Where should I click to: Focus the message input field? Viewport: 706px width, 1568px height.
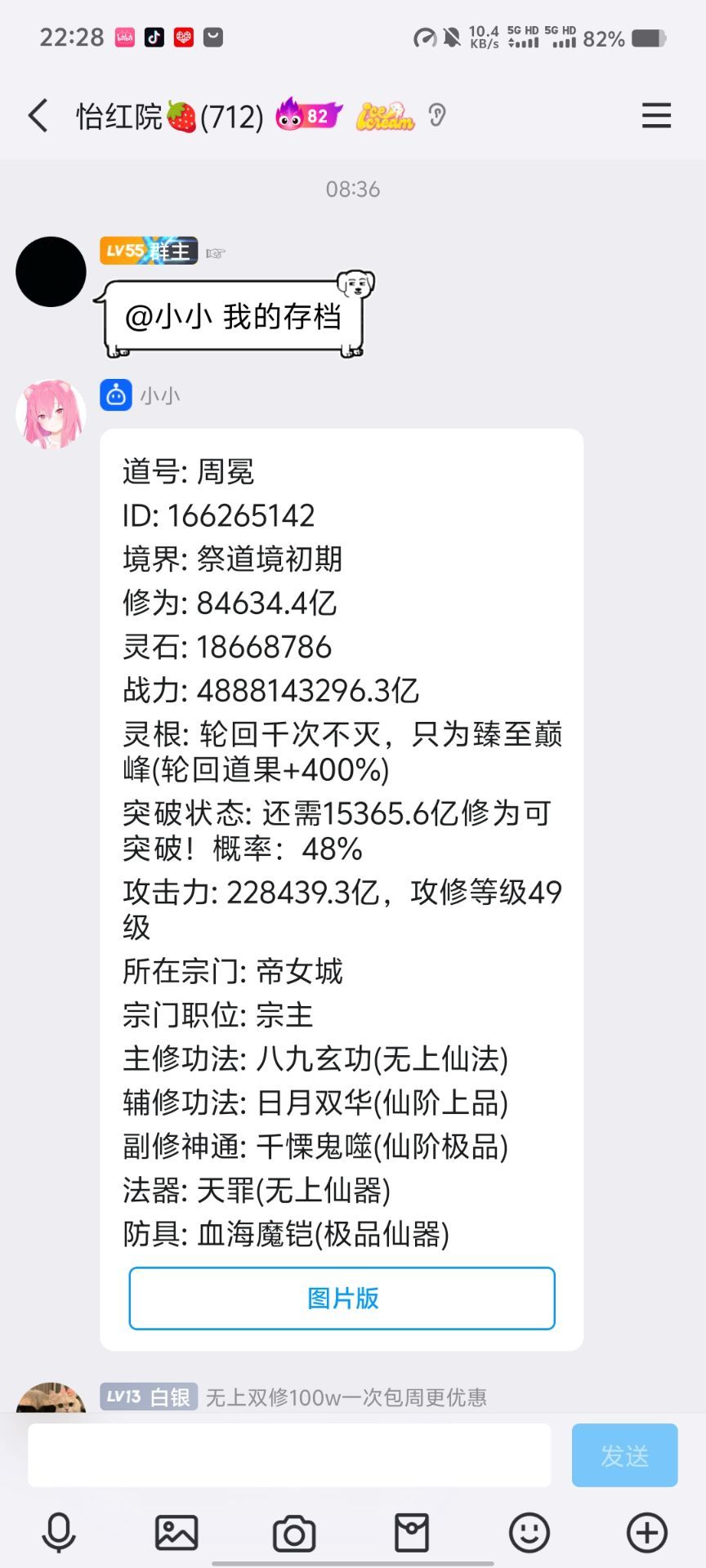coord(289,1455)
